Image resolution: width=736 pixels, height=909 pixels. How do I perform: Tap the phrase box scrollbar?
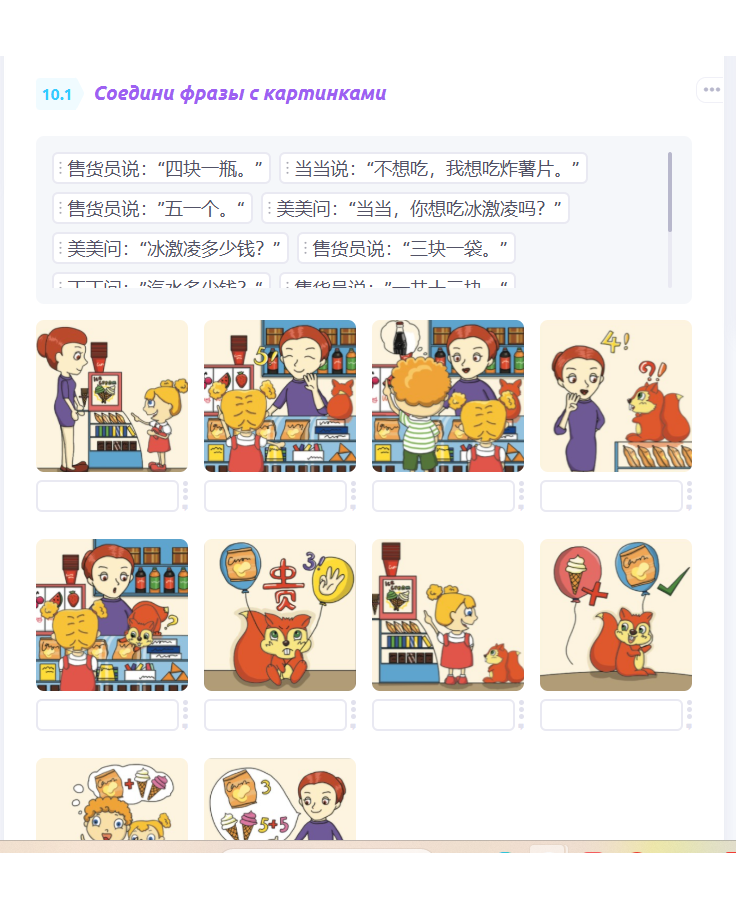(670, 192)
